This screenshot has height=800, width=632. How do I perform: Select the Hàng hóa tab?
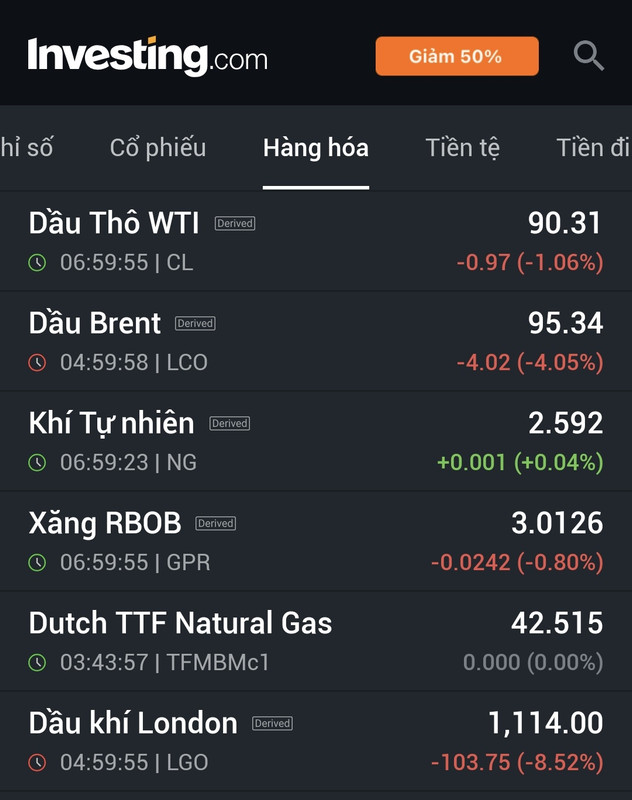(316, 148)
